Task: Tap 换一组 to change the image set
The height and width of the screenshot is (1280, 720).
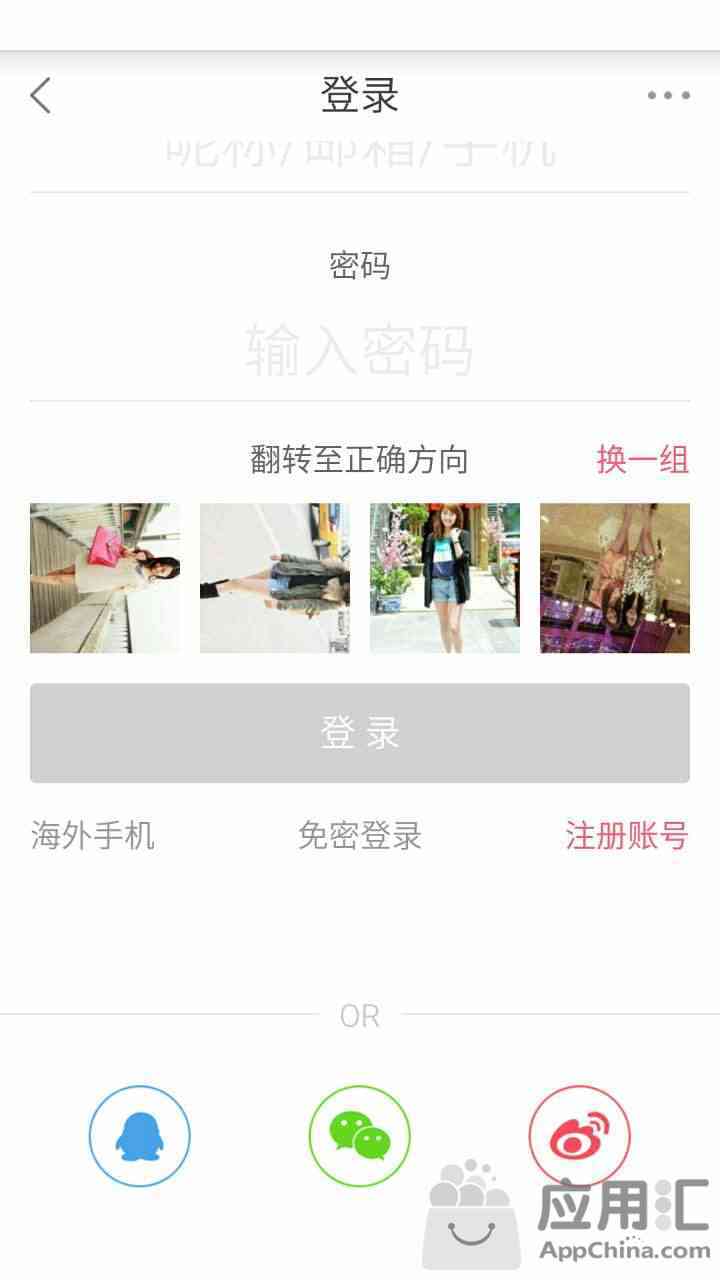Action: [642, 460]
